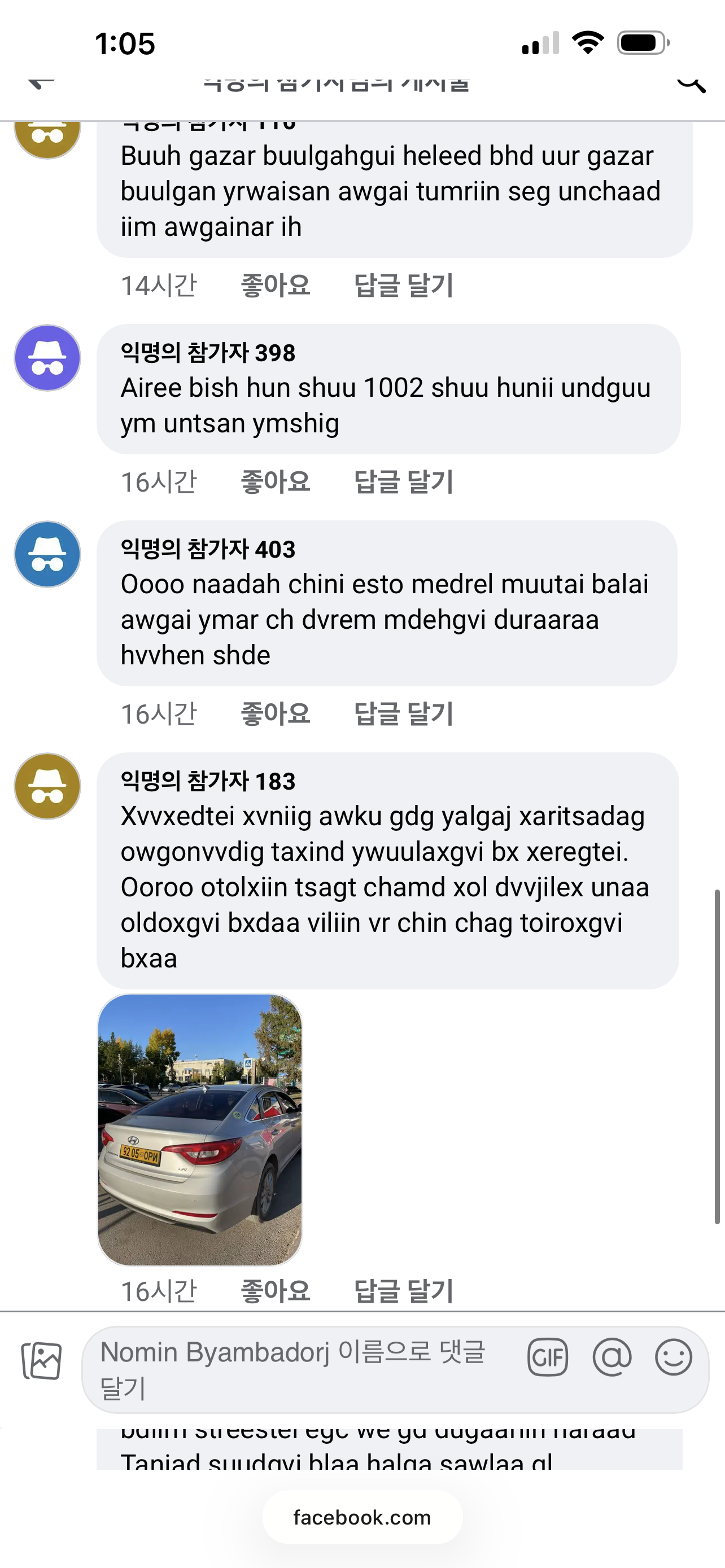Screen dimensions: 725x1568
Task: Tap the facebook.com address pill
Action: [x=362, y=1517]
